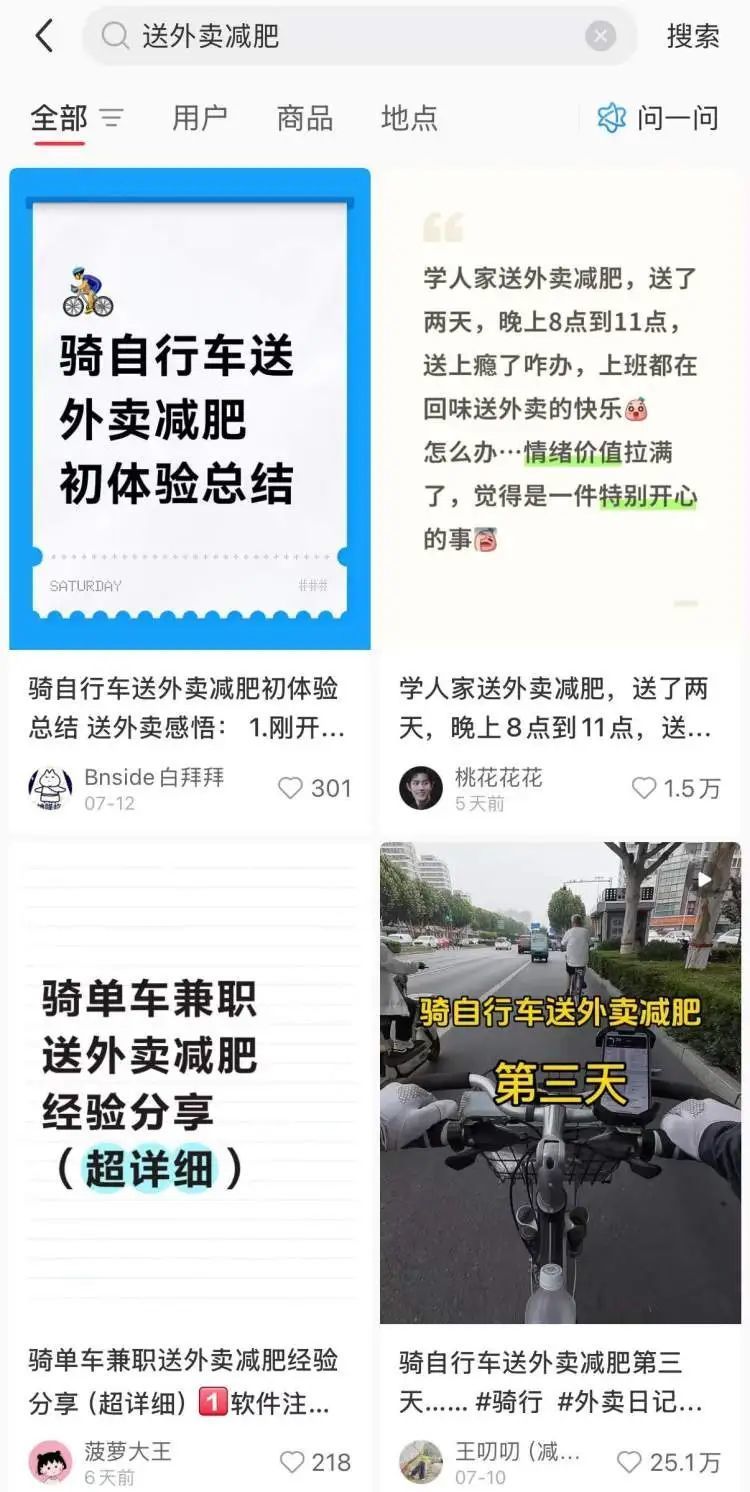The width and height of the screenshot is (750, 1492).
Task: Like the 骑自行车送外卖减肥初体验 post heart
Action: (x=288, y=788)
